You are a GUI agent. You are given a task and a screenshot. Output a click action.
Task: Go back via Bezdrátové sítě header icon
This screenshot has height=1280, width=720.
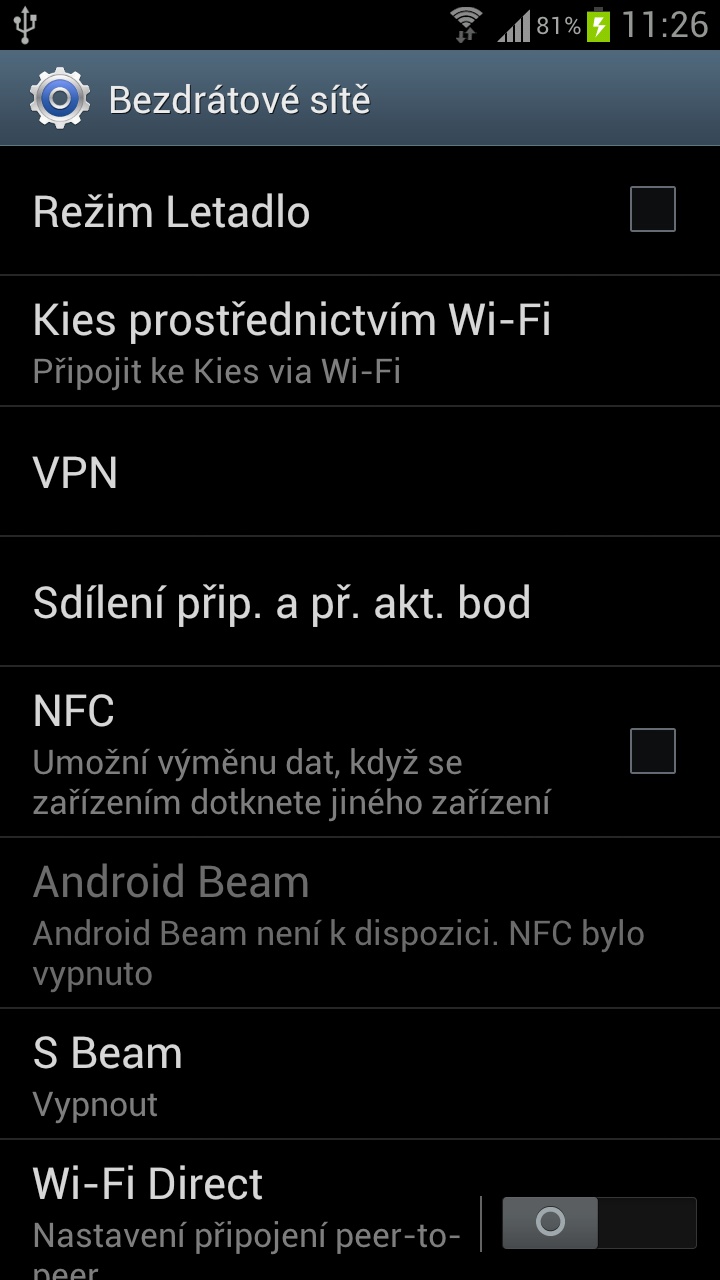[58, 100]
